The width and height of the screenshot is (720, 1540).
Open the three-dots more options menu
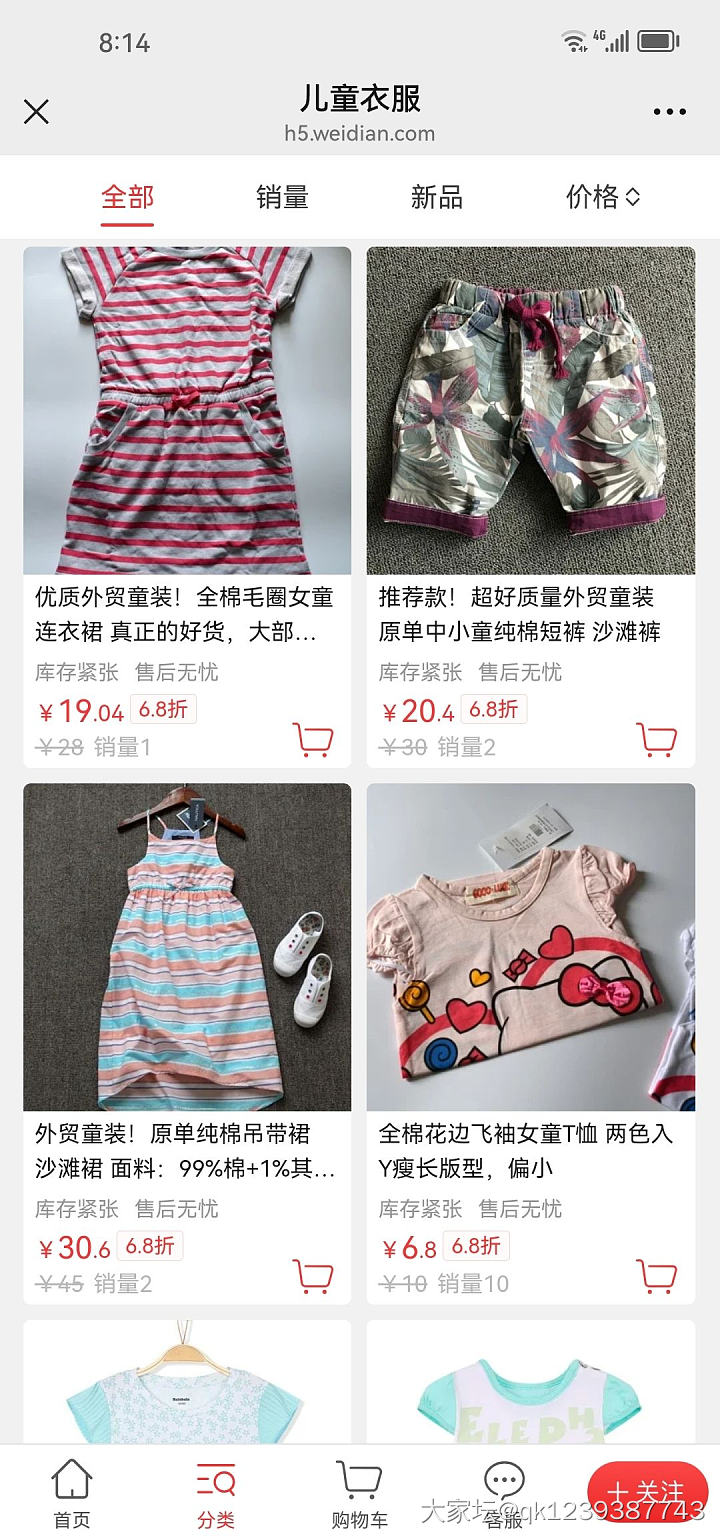tap(668, 112)
